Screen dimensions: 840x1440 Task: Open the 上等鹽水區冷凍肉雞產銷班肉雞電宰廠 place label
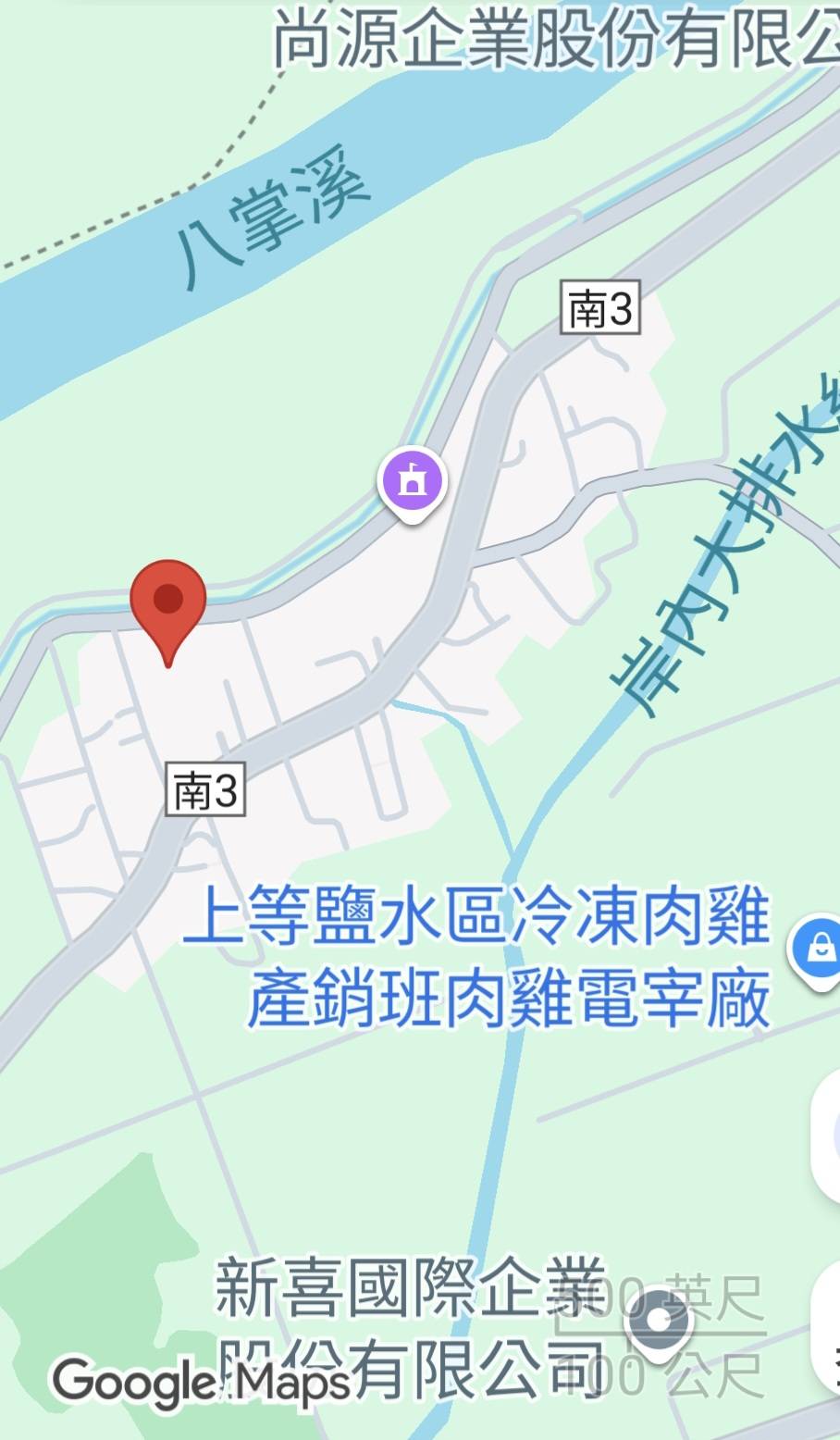(x=476, y=959)
